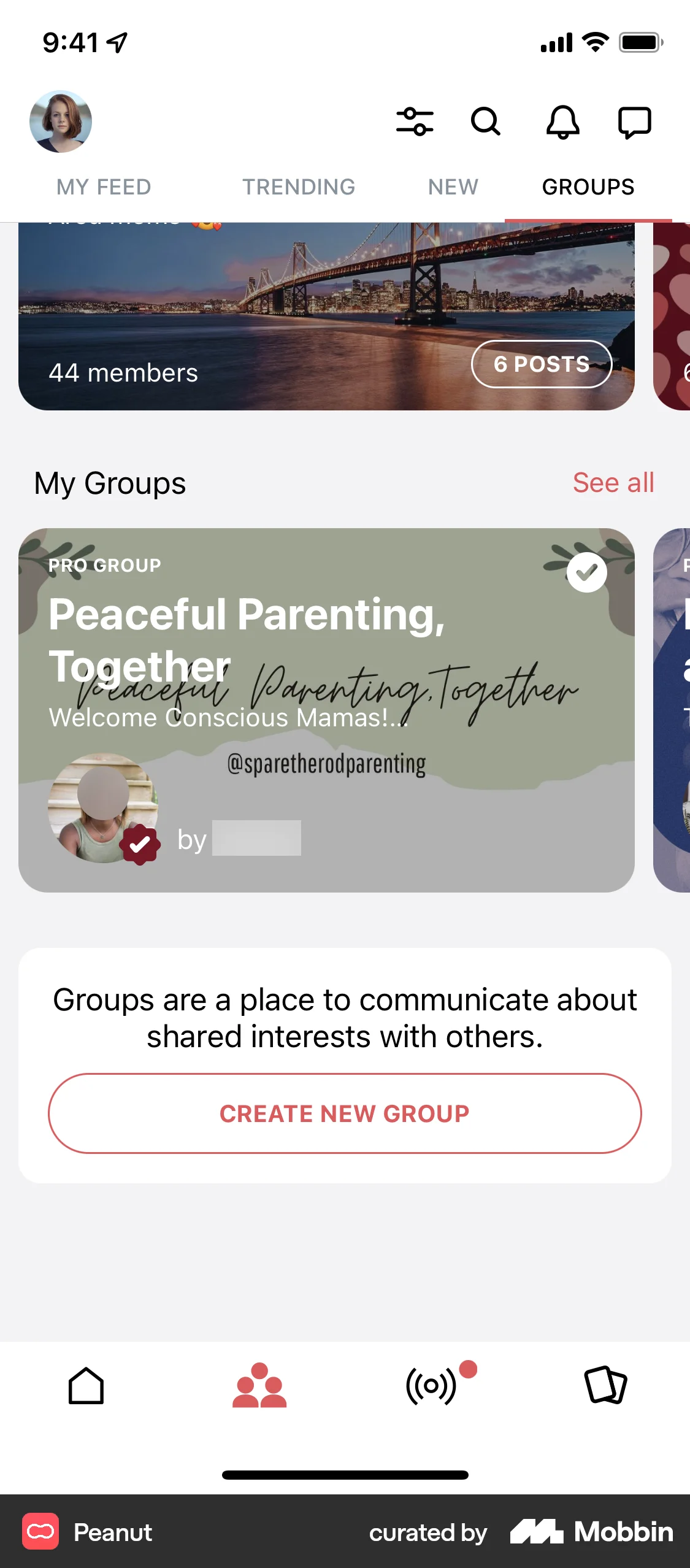690x1568 pixels.
Task: Open the 6 POSTS pill on the bridge group
Action: pos(542,364)
